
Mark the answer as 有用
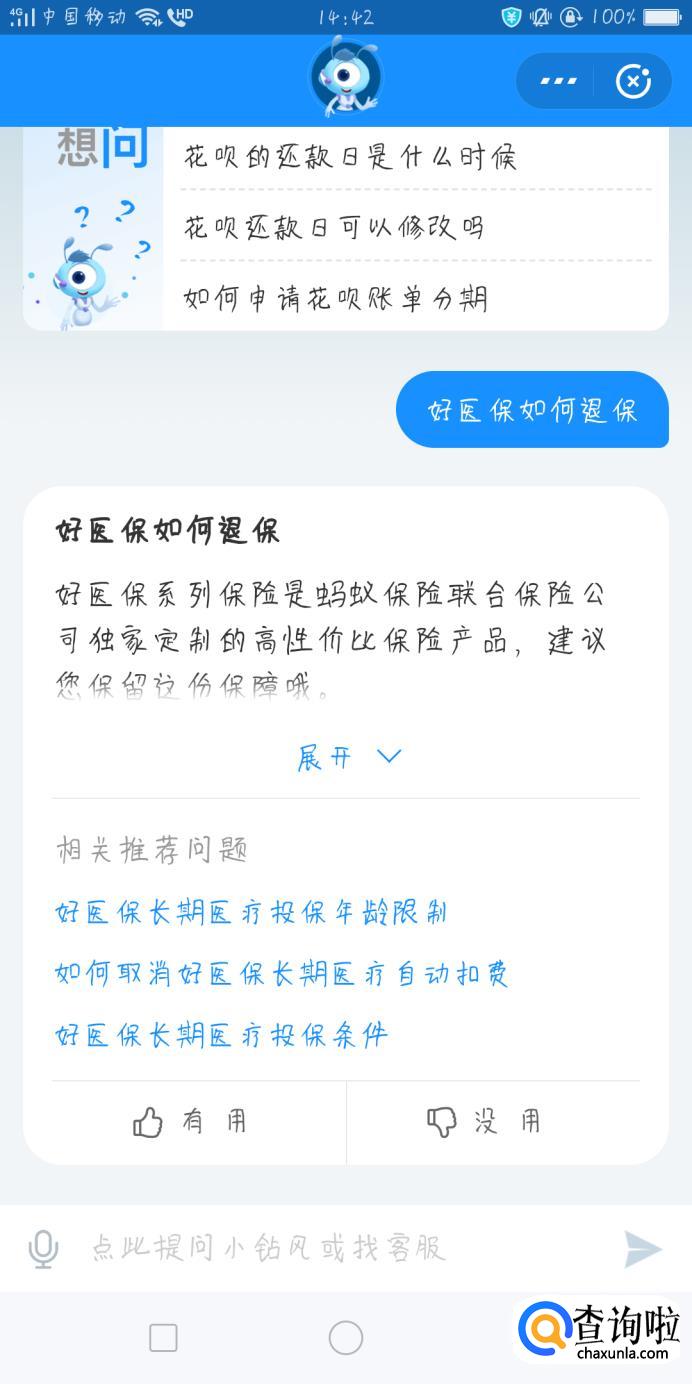click(188, 1122)
